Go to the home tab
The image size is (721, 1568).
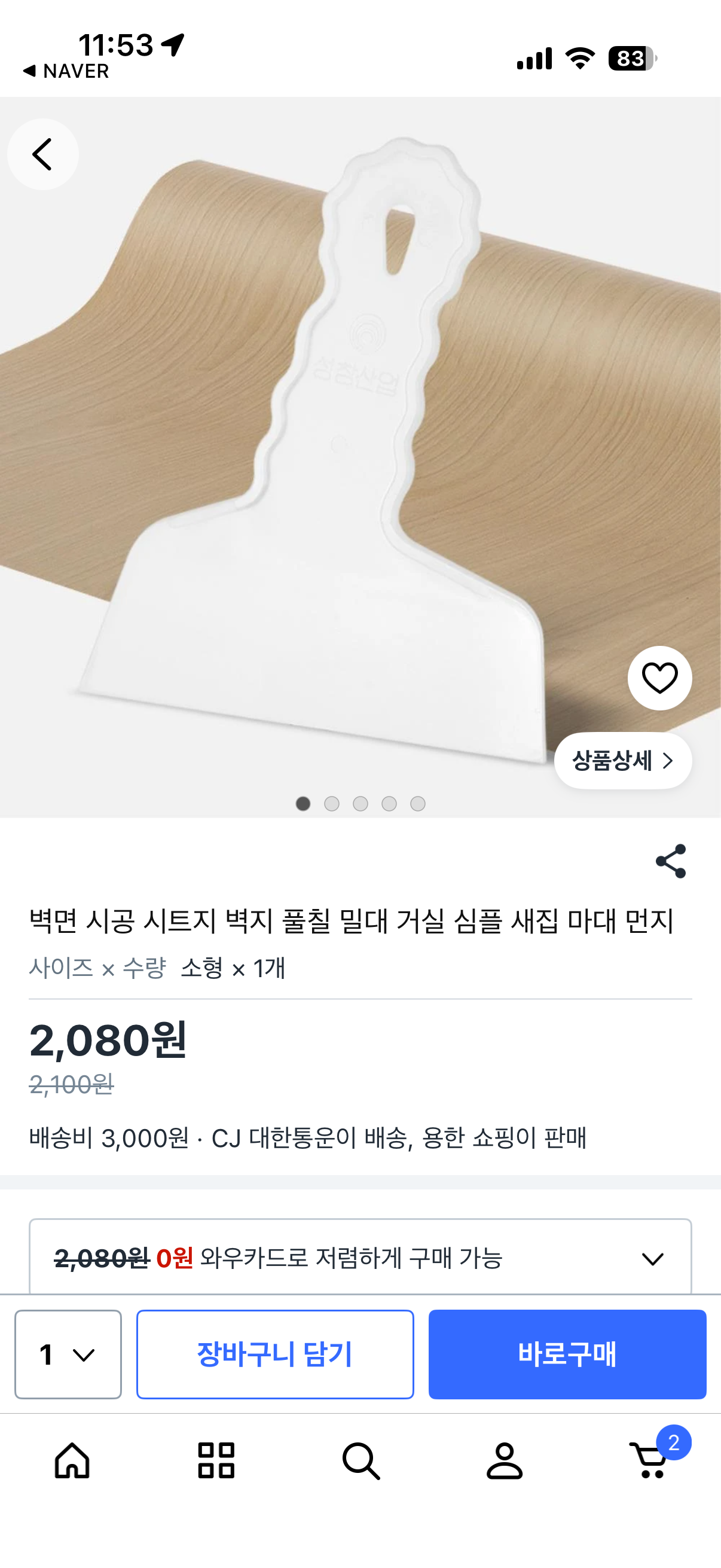[72, 1461]
